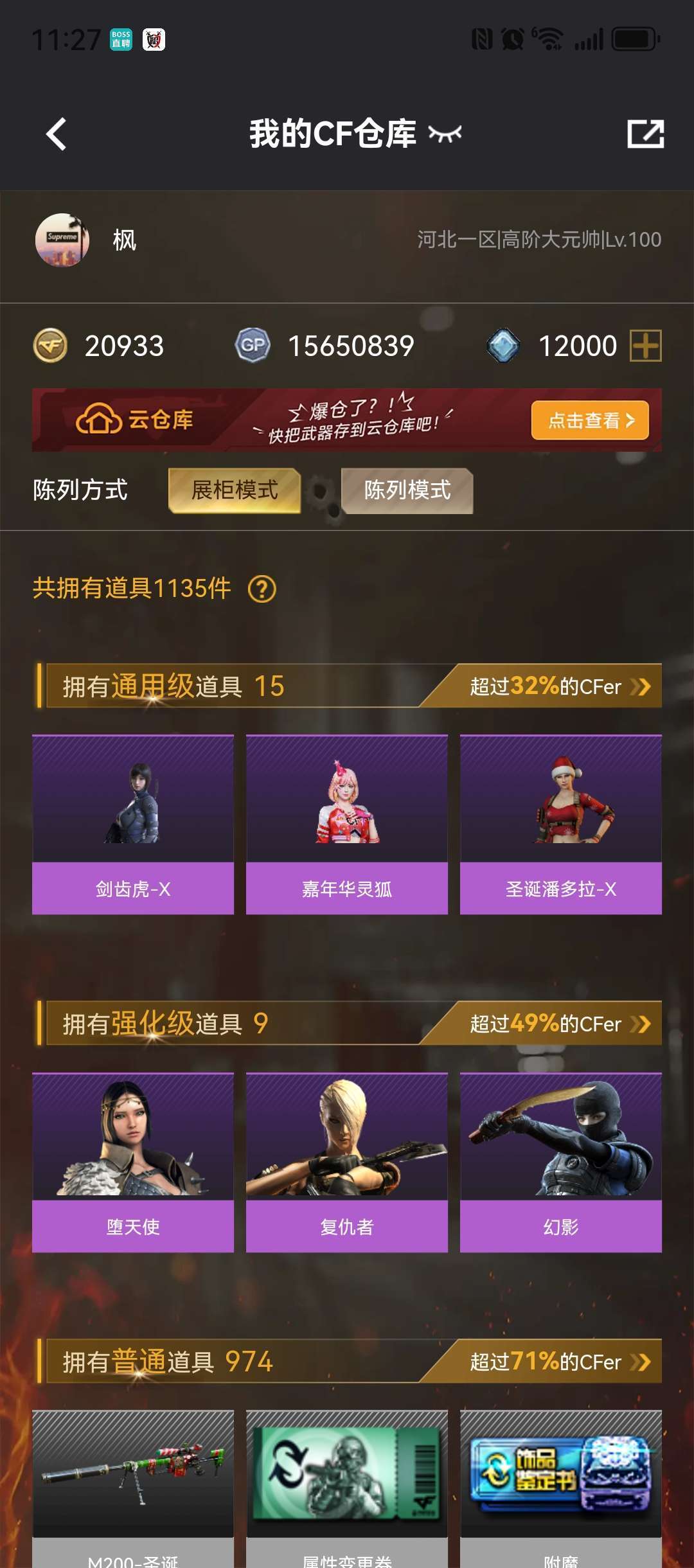Open help icon beside 共拥有道具1135件
Viewport: 694px width, 1568px height.
tap(262, 589)
